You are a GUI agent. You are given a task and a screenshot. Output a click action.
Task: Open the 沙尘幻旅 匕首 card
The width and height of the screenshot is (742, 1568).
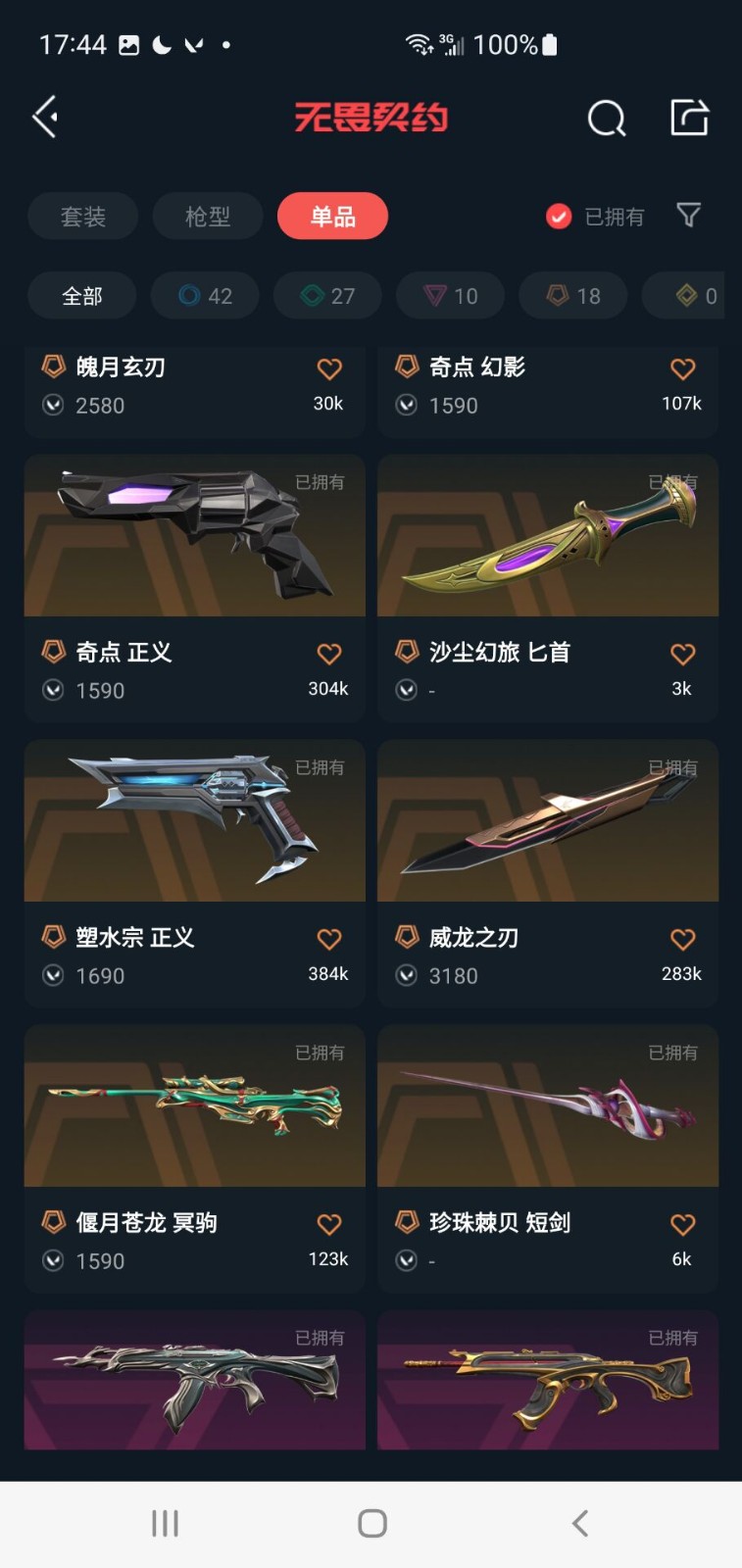[x=547, y=588]
